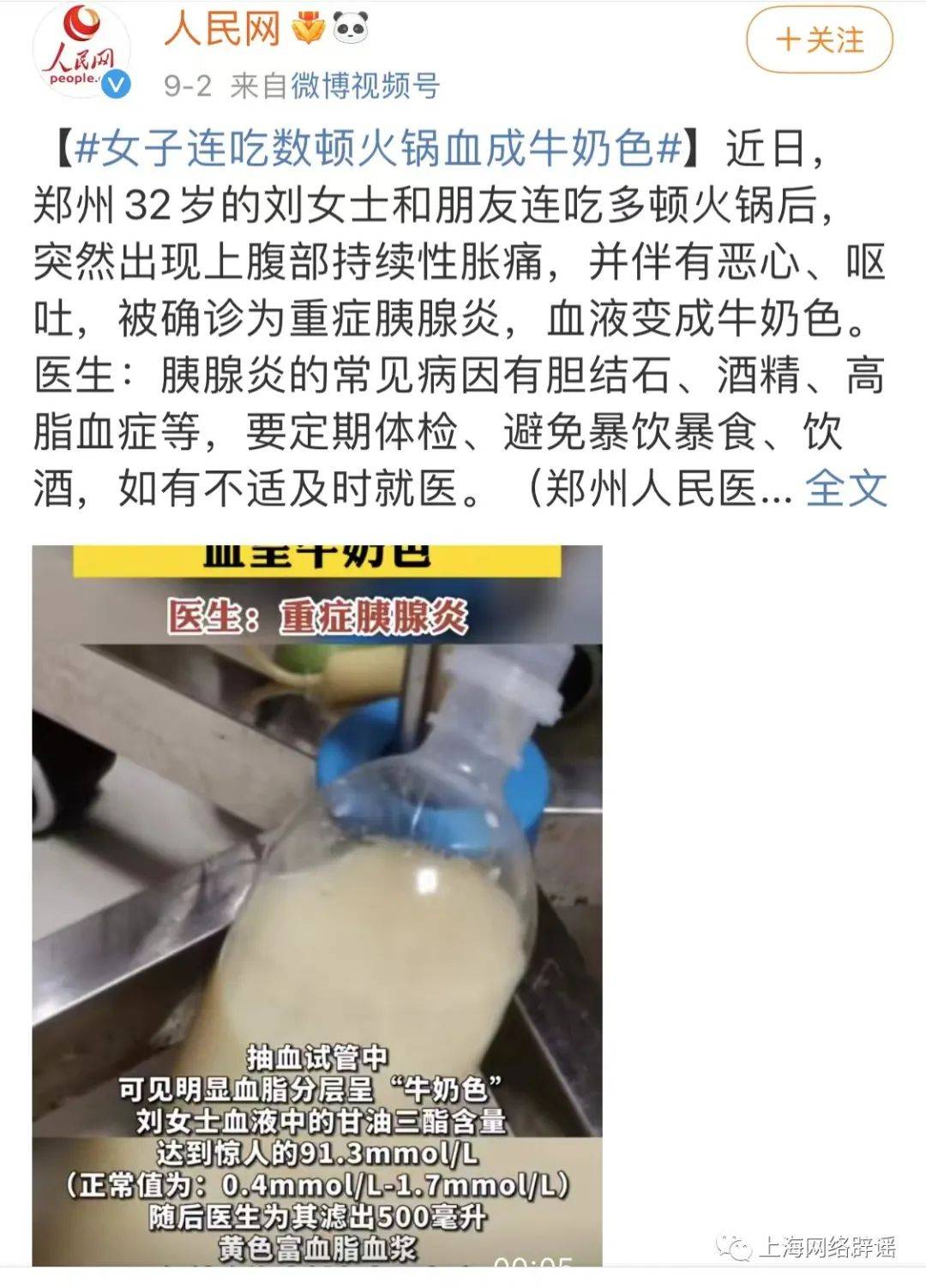Open the 微博视频号 source link

tap(365, 86)
